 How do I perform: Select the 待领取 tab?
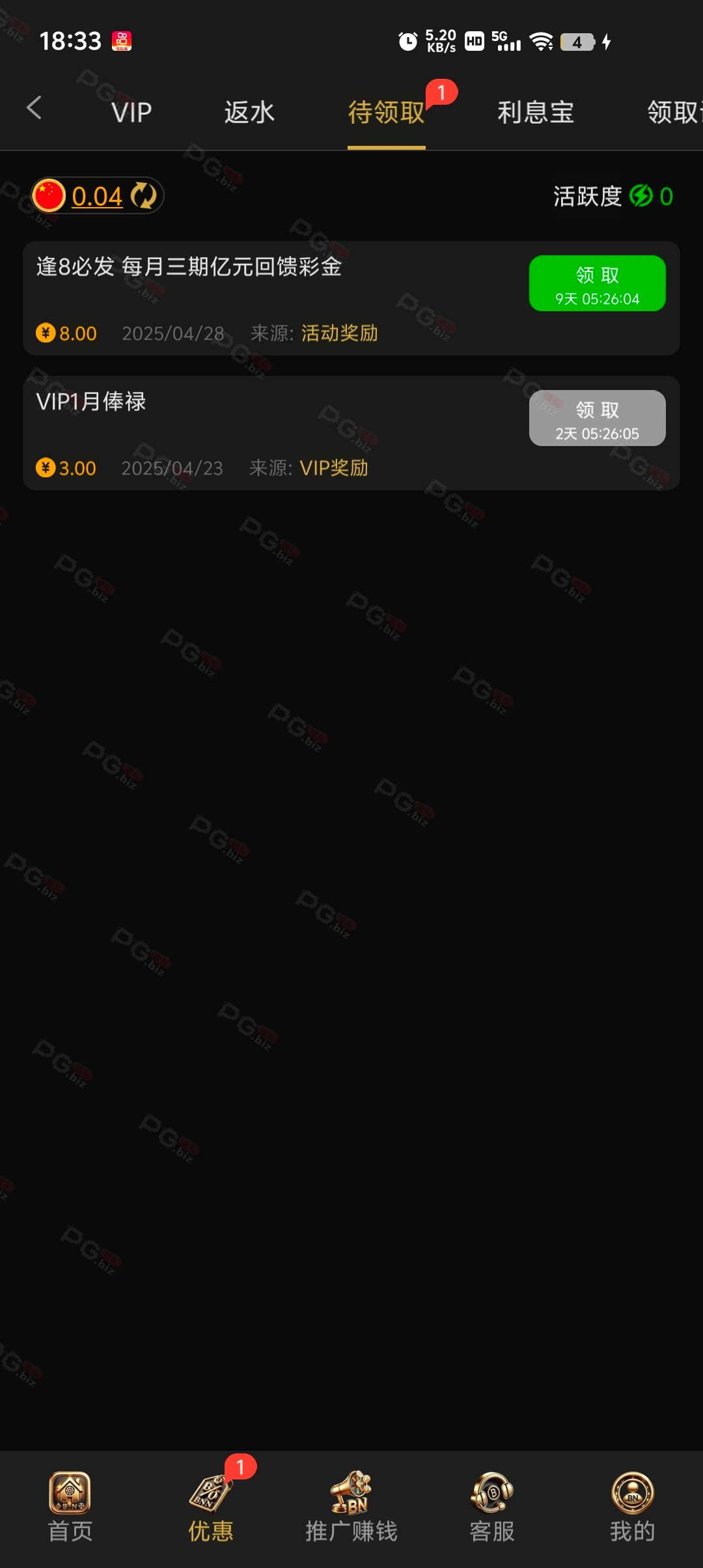[x=386, y=113]
